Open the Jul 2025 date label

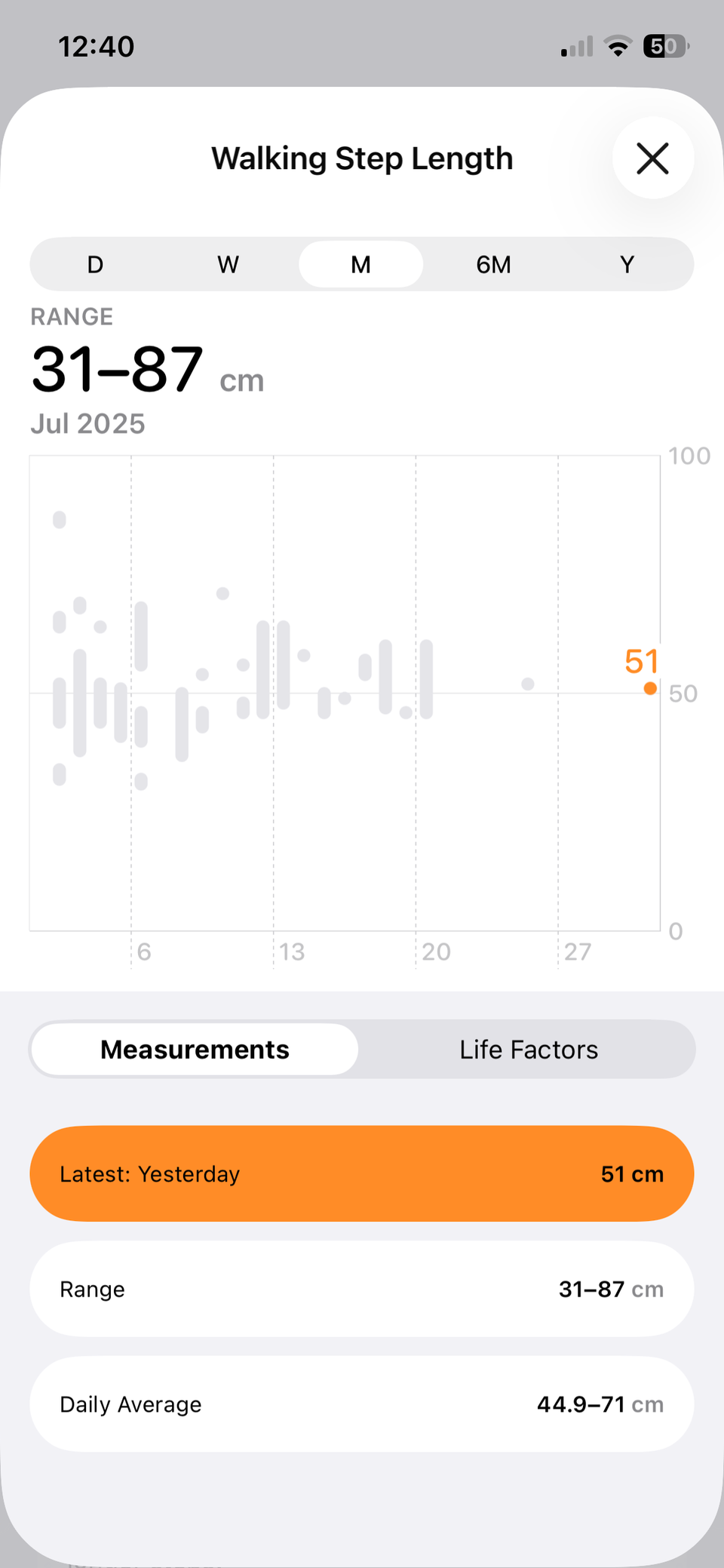click(87, 423)
